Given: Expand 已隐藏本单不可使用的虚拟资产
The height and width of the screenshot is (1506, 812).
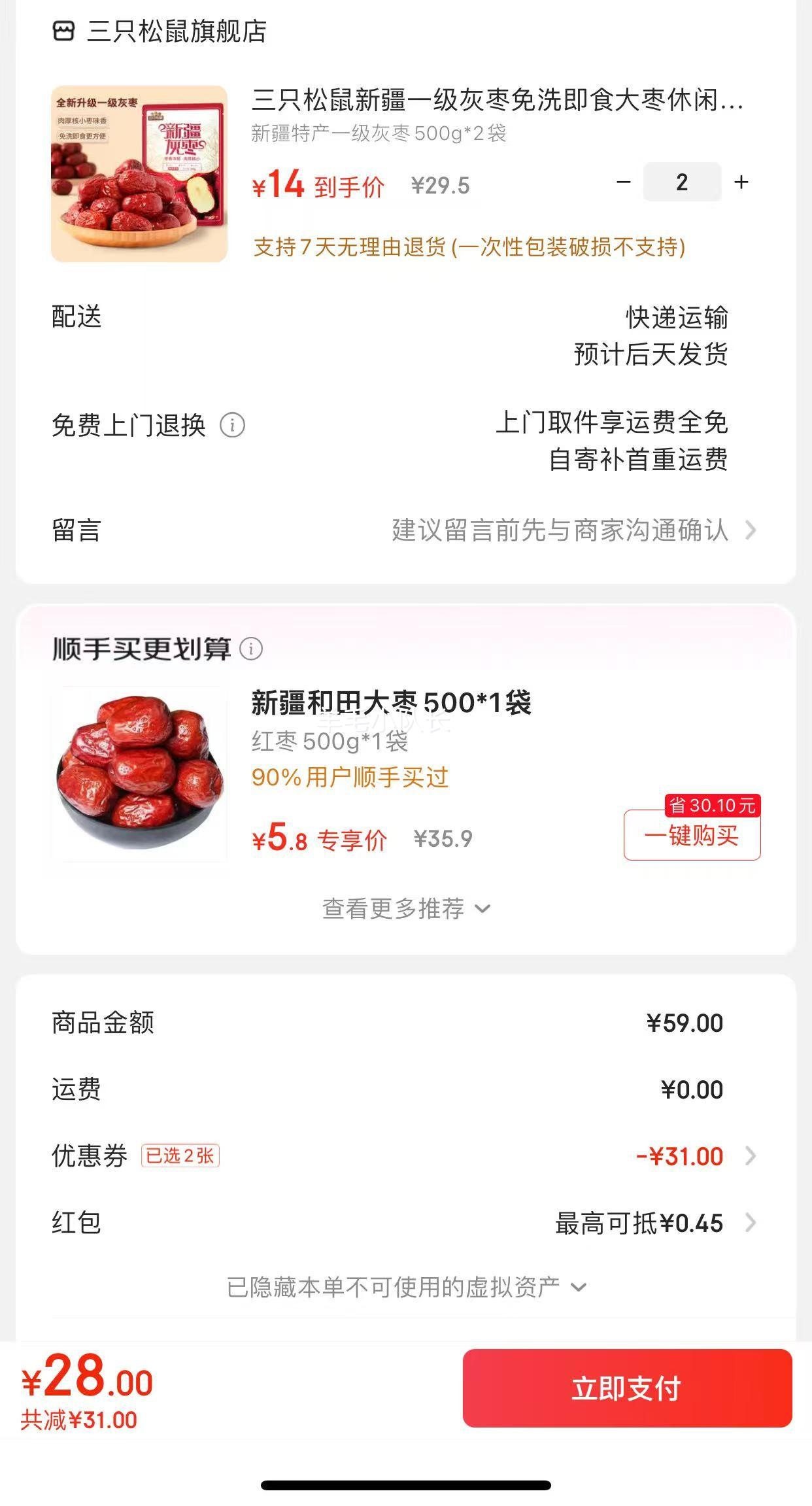Looking at the screenshot, I should coord(406,1287).
